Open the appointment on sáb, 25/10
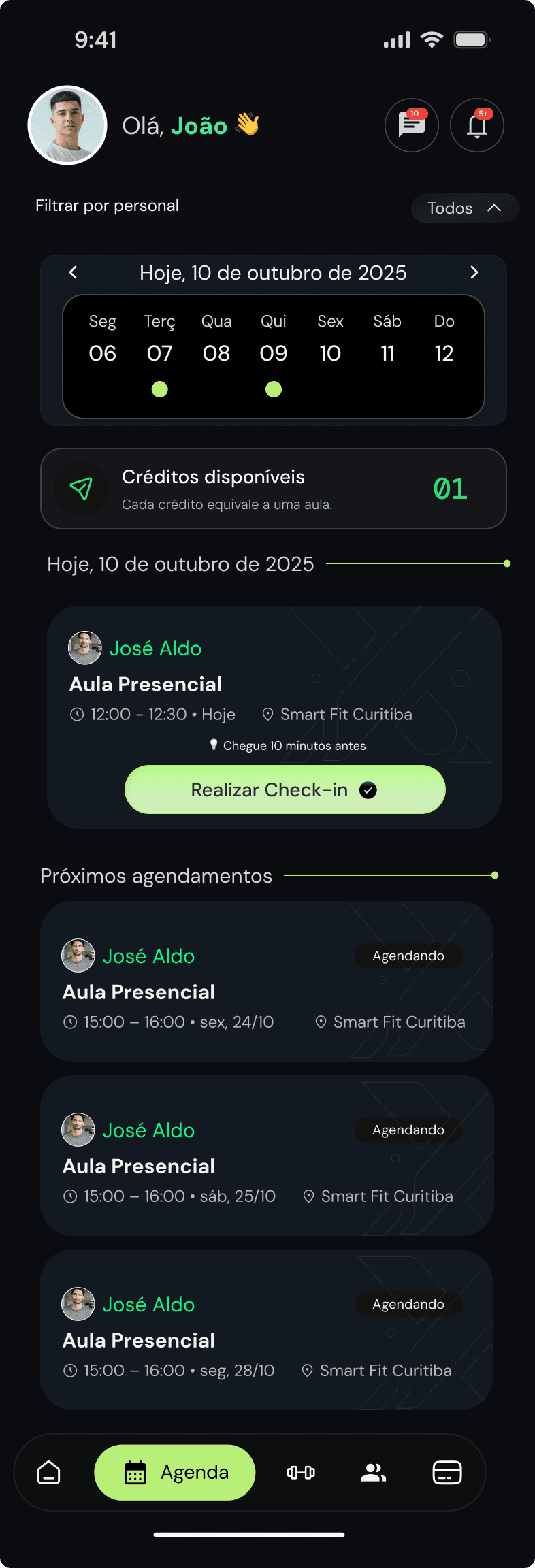Viewport: 535px width, 1568px height. tap(267, 1156)
